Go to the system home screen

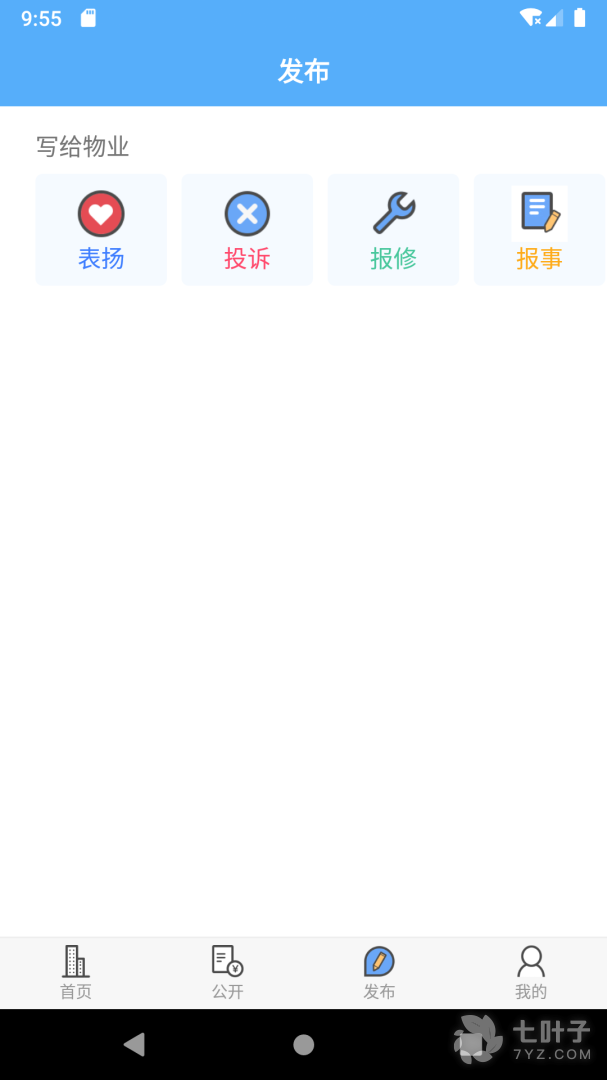[x=304, y=1045]
